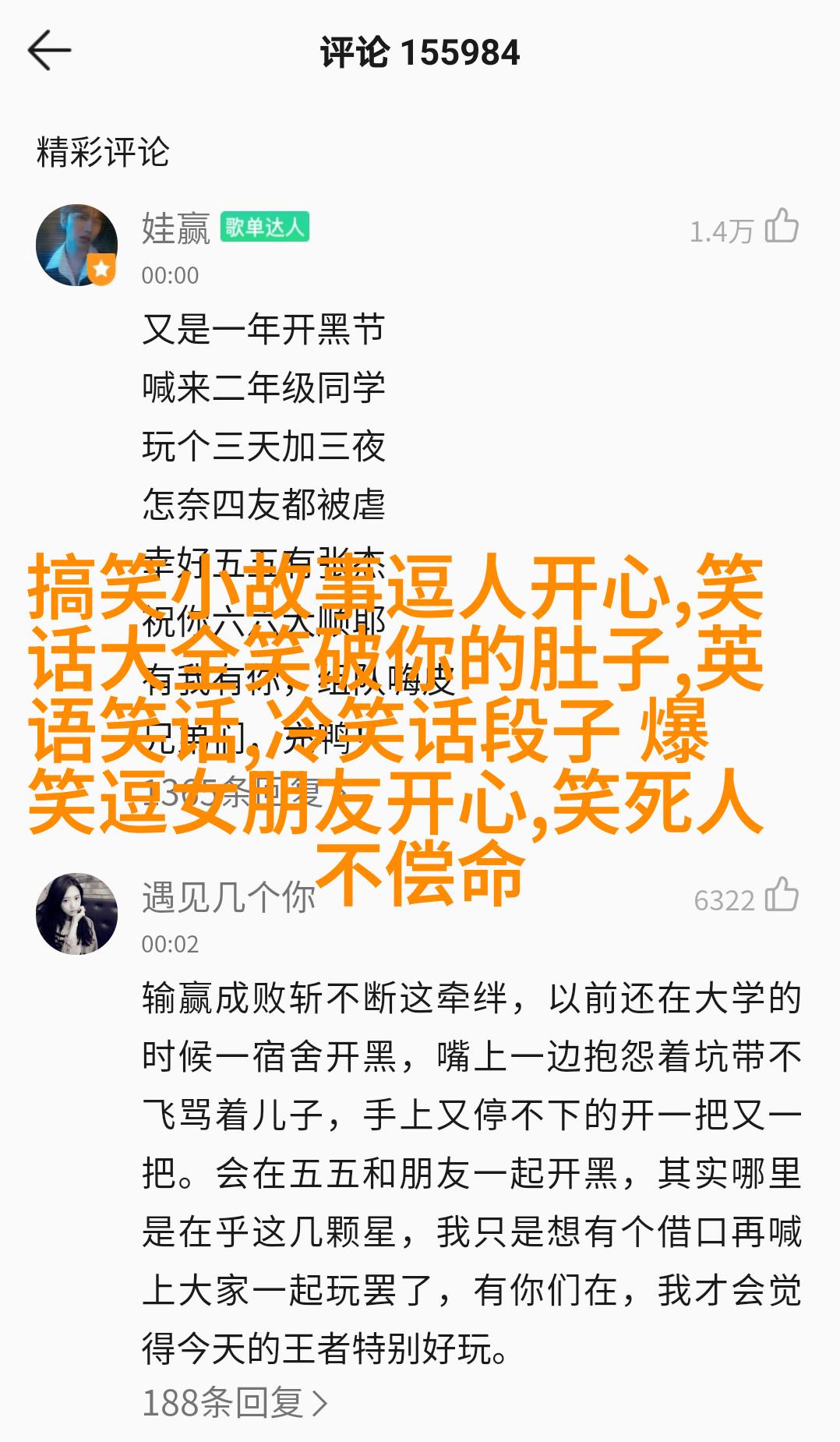
Task: Like 遇见几个你's comment
Action: 782,896
